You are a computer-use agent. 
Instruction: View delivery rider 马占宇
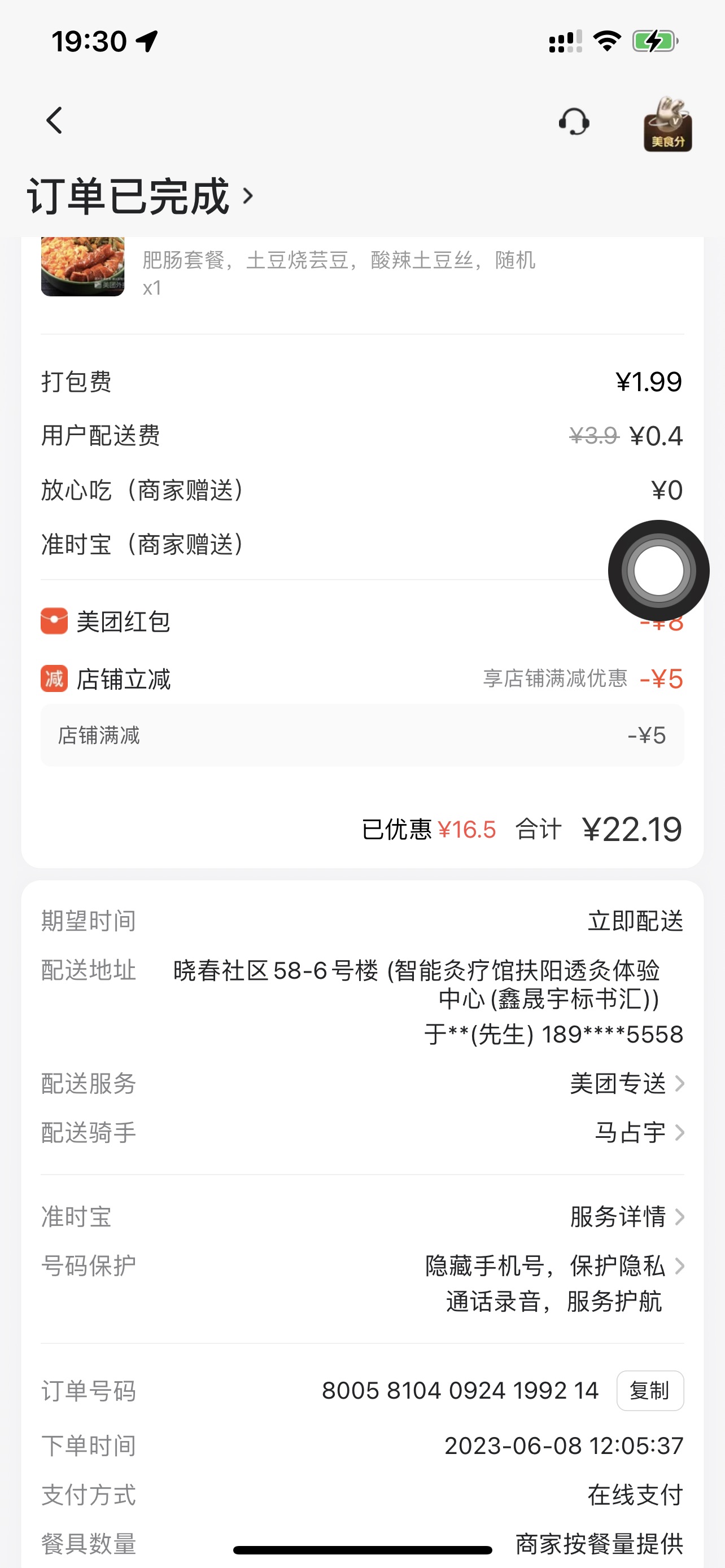click(639, 1133)
